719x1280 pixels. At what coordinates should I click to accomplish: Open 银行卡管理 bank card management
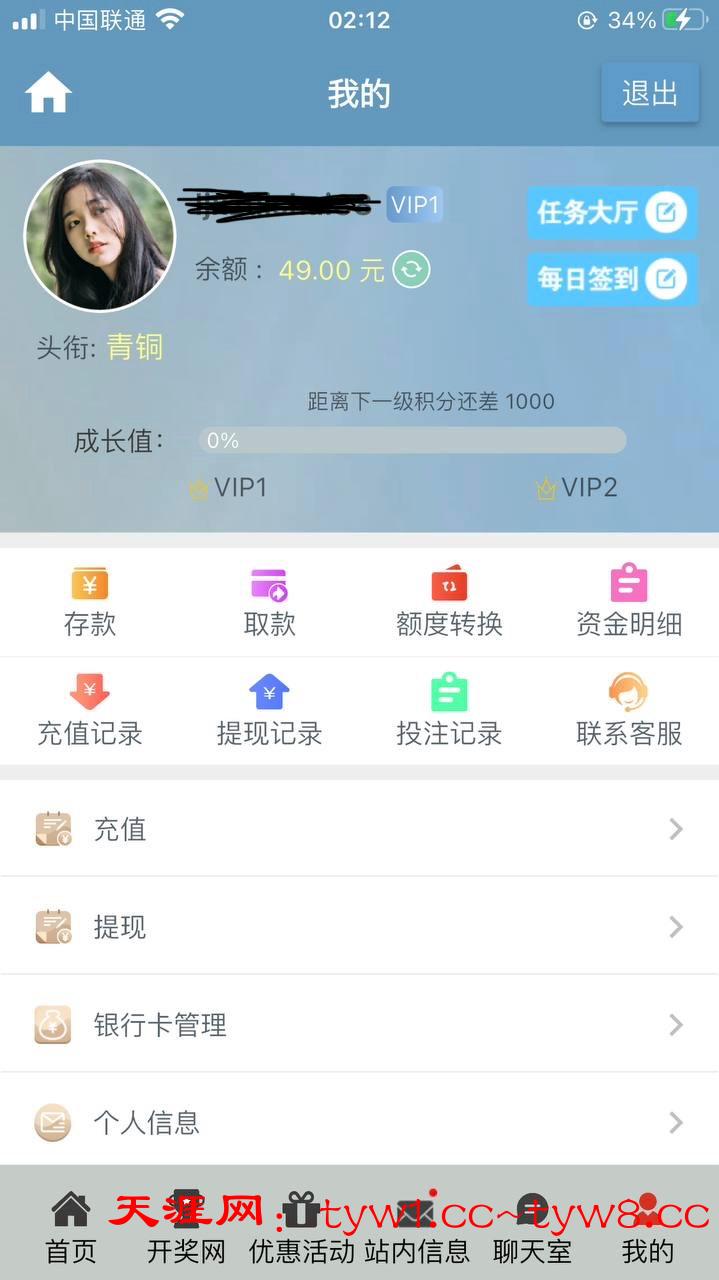pos(359,1025)
